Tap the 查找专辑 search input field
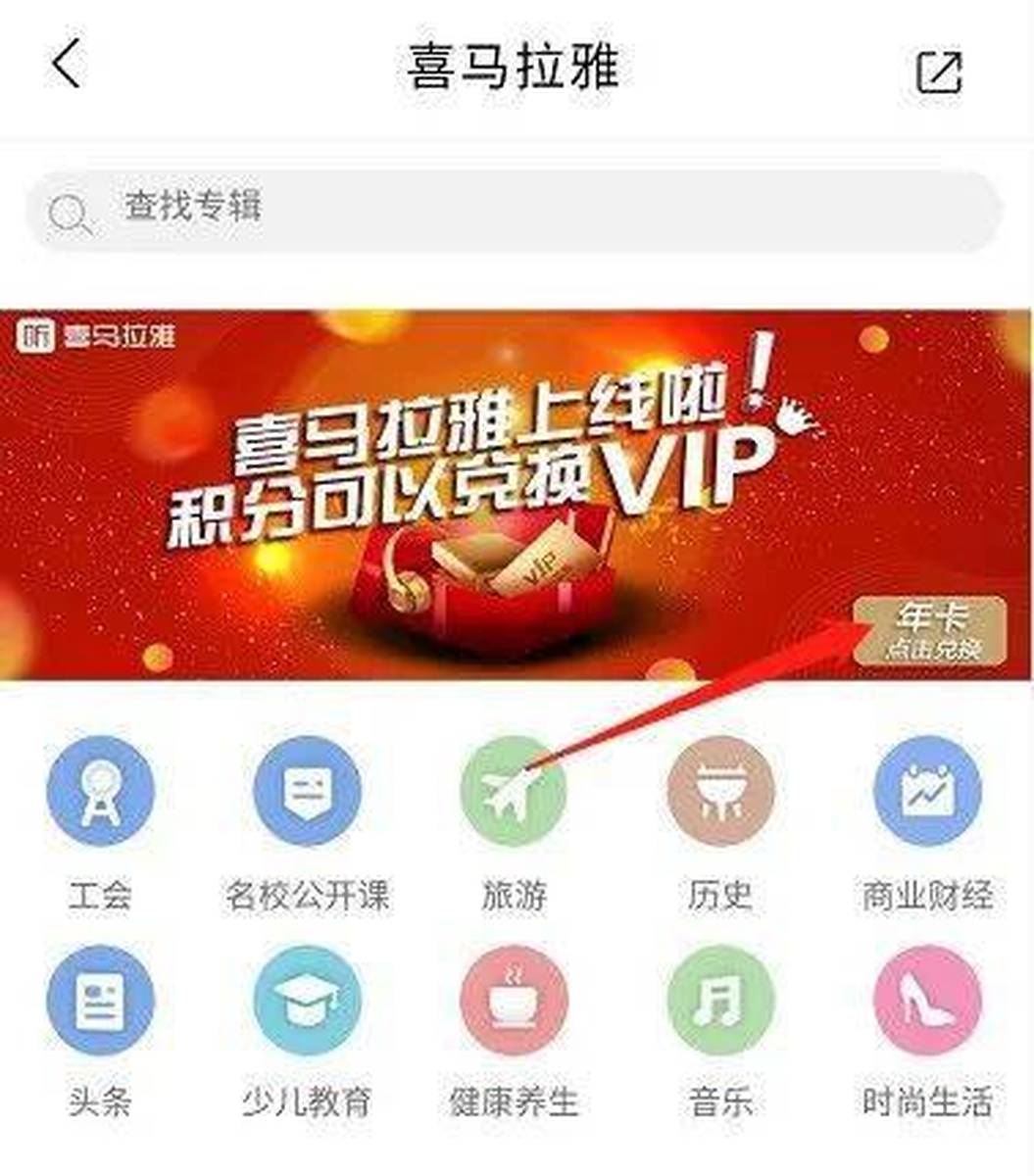The image size is (1034, 1176). click(392, 208)
